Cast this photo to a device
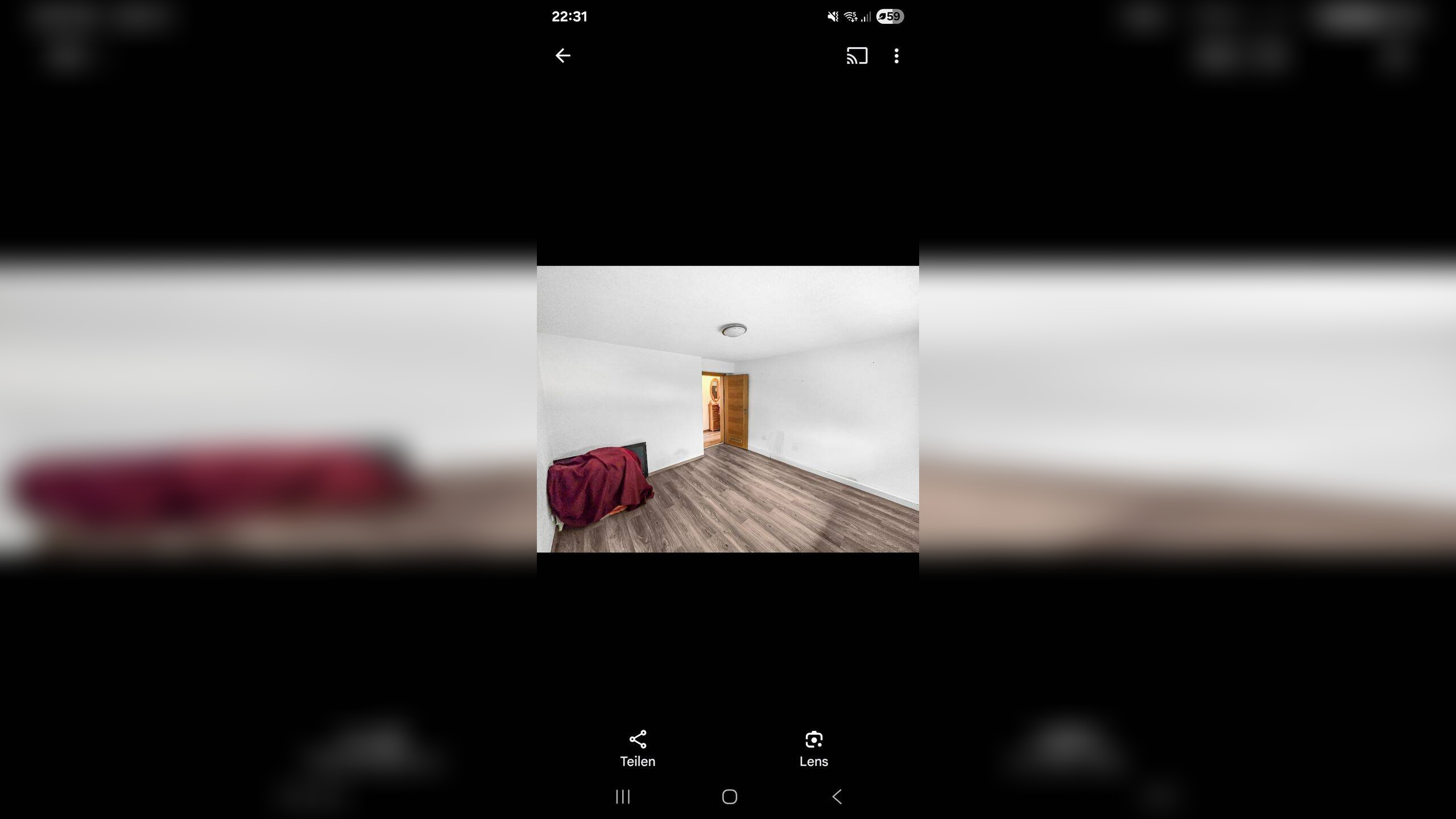Image resolution: width=1456 pixels, height=819 pixels. (857, 56)
